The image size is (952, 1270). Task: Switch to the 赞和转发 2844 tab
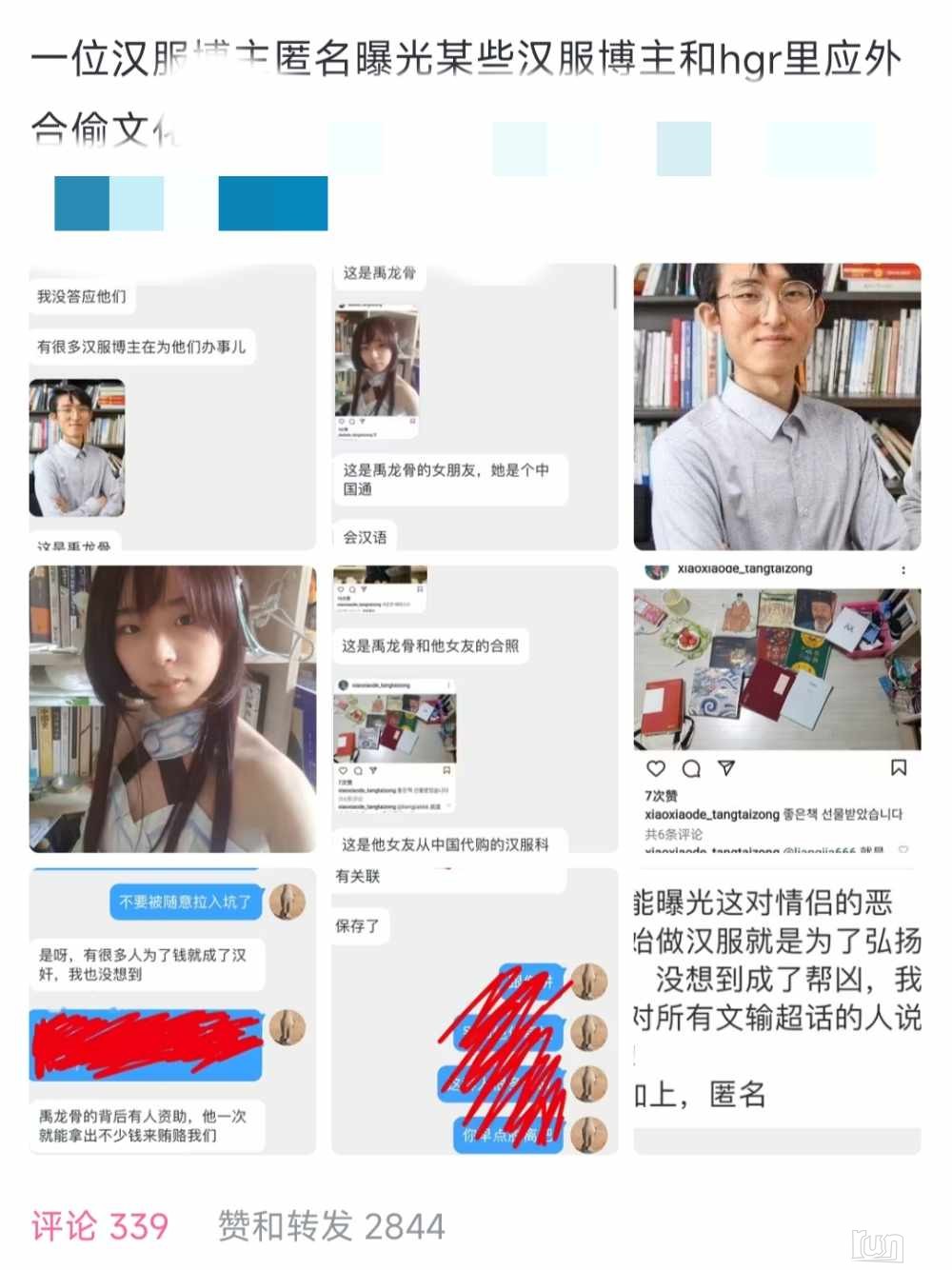coord(330,1226)
